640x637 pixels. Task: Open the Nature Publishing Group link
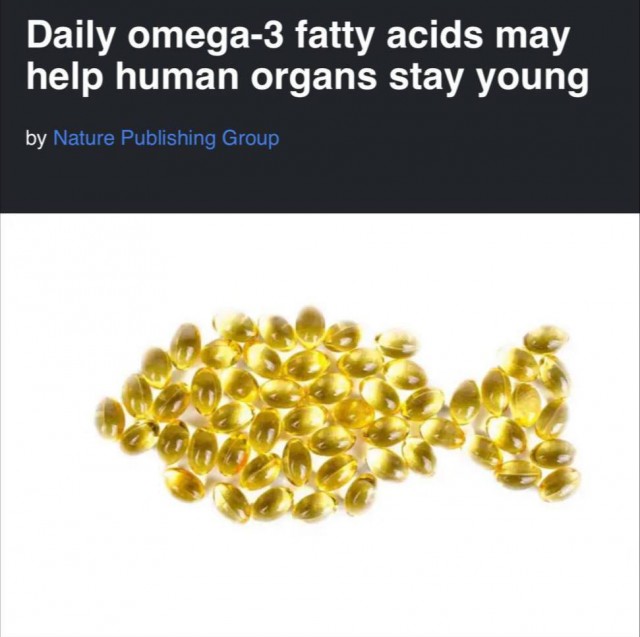(x=165, y=138)
